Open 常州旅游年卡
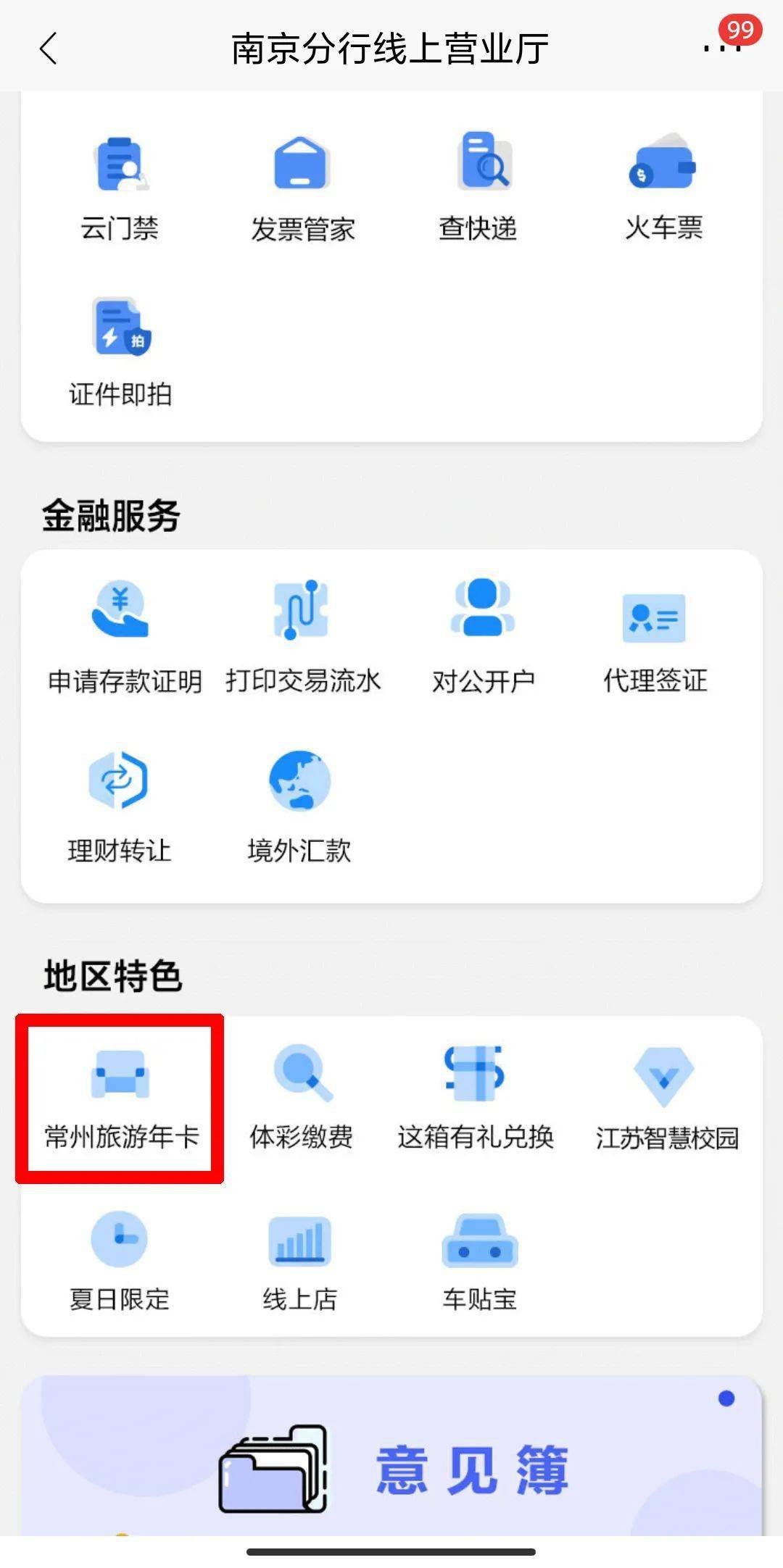Viewport: 783px width, 1568px height. [120, 1098]
